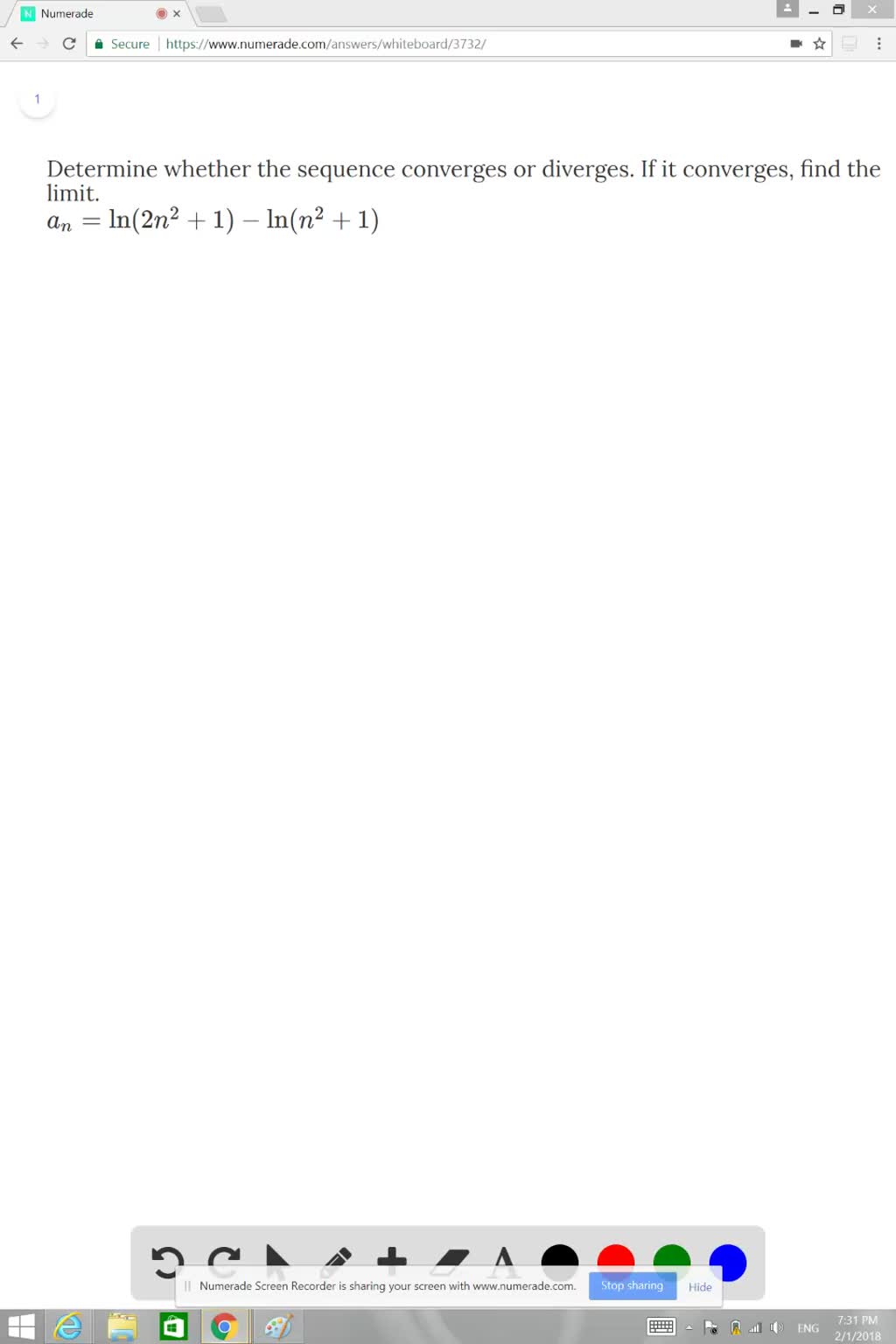Viewport: 896px width, 1344px height.
Task: Set pen color to blue
Action: [x=728, y=1260]
